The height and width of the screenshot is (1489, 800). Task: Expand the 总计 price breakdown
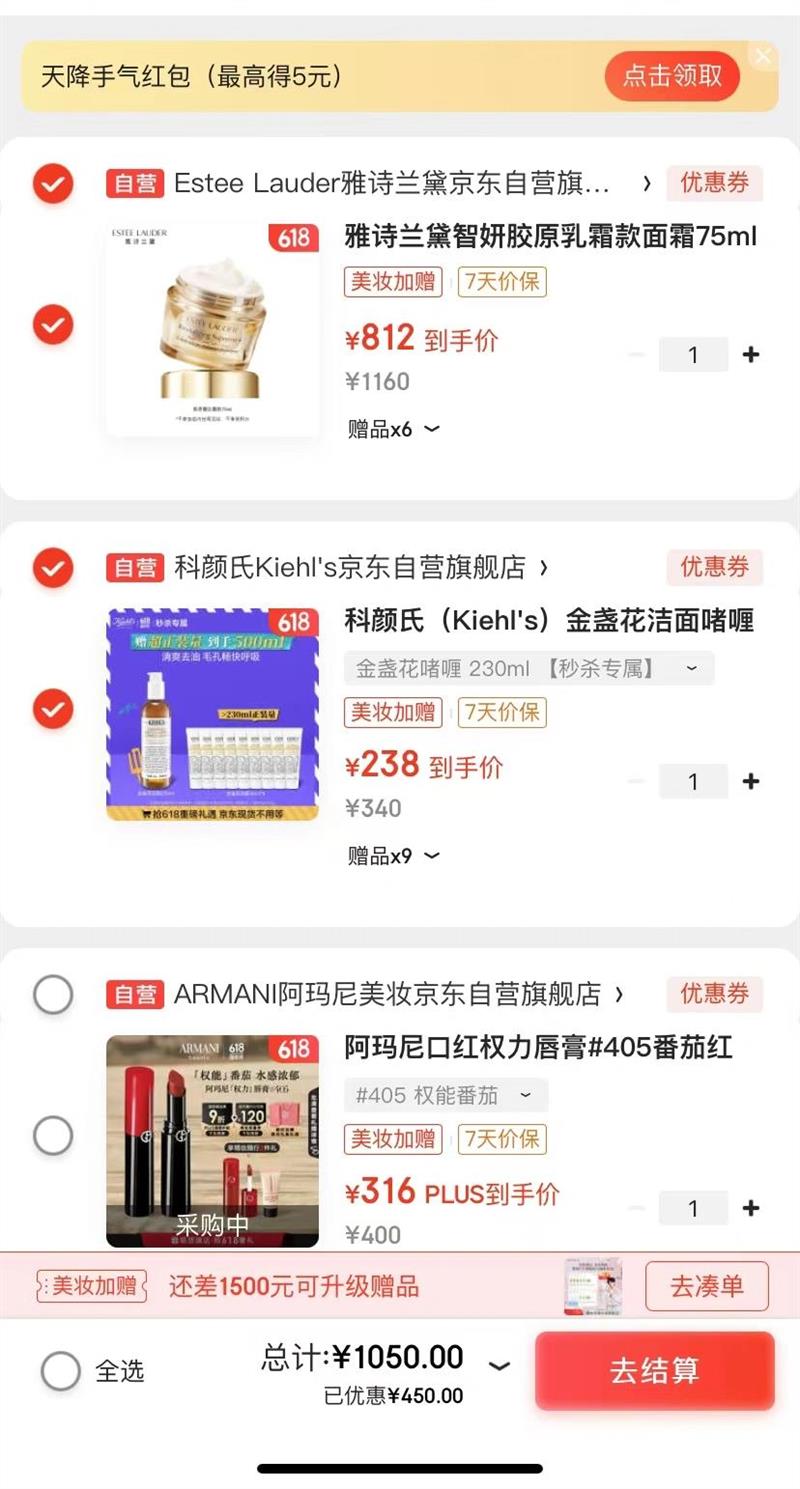(x=498, y=1366)
